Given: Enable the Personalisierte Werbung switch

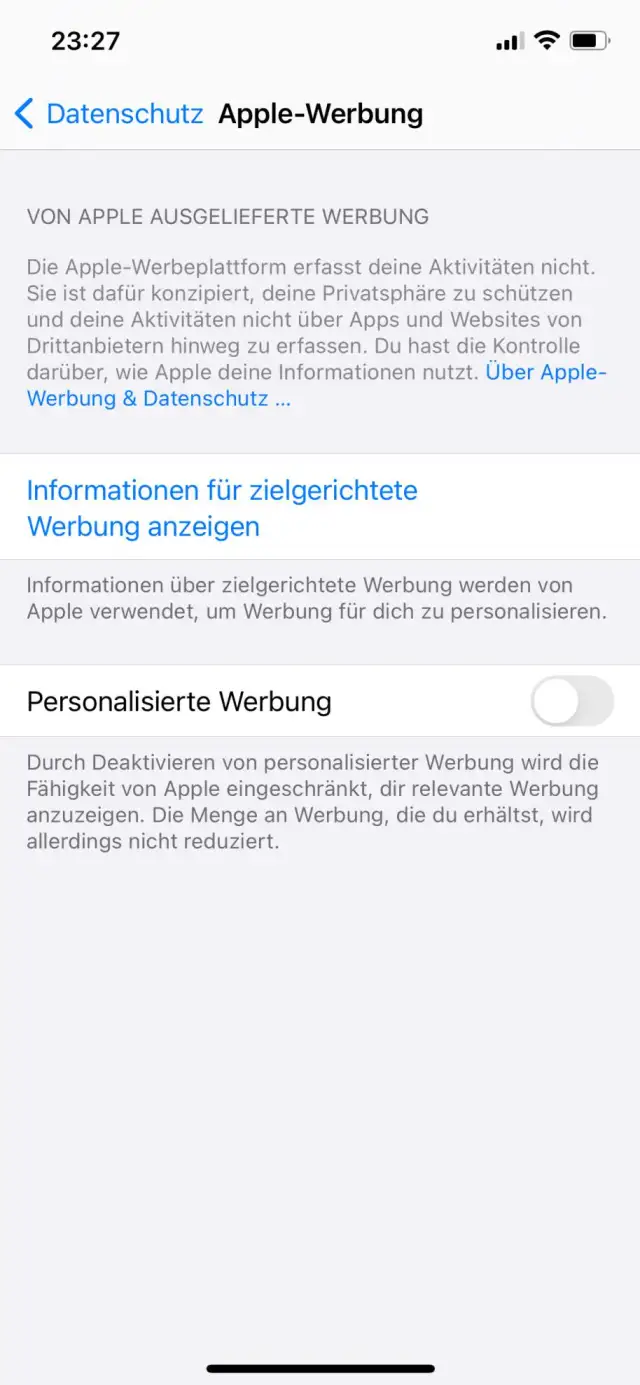Looking at the screenshot, I should tap(571, 701).
